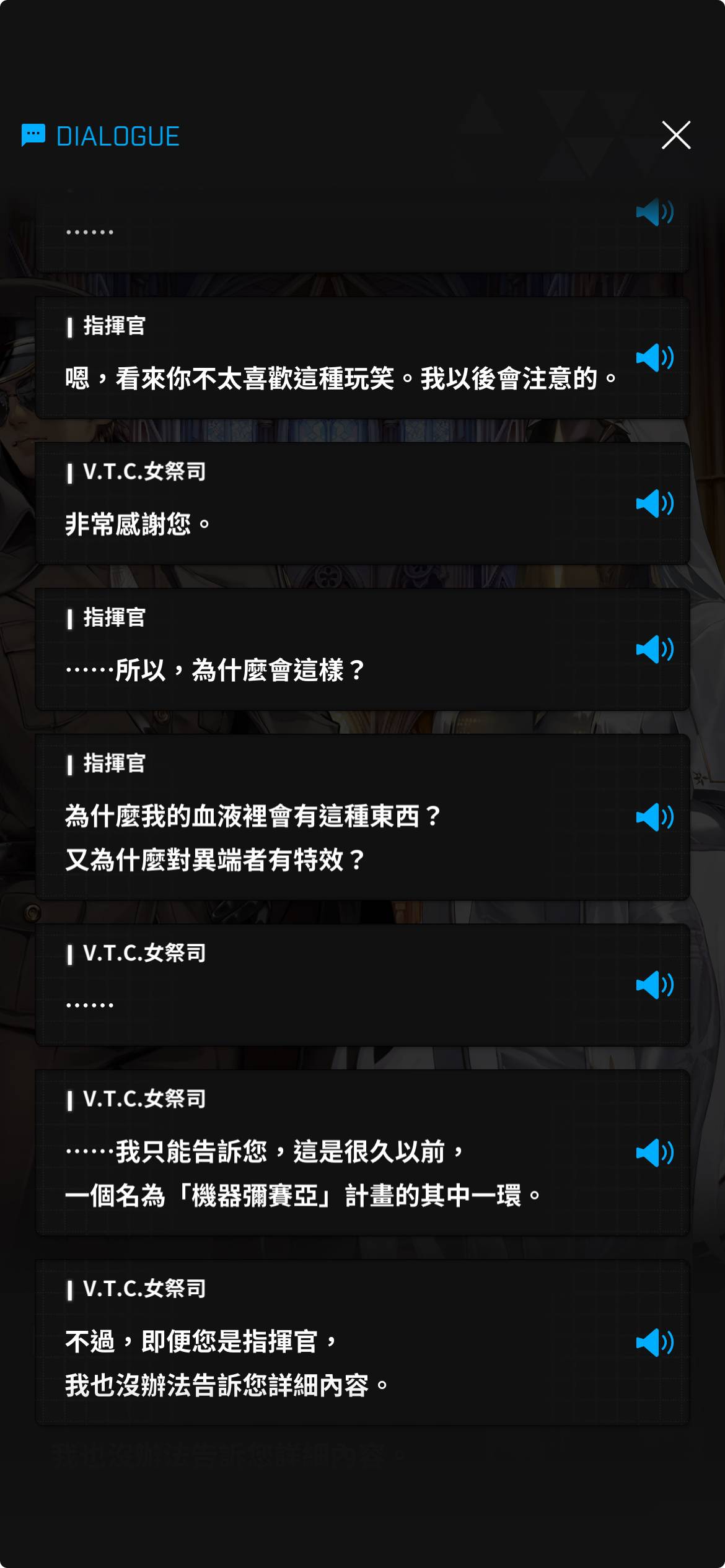The image size is (725, 1568).
Task: Play voice for '為什麼我的血液裡會有這種東西？' line
Action: [654, 817]
